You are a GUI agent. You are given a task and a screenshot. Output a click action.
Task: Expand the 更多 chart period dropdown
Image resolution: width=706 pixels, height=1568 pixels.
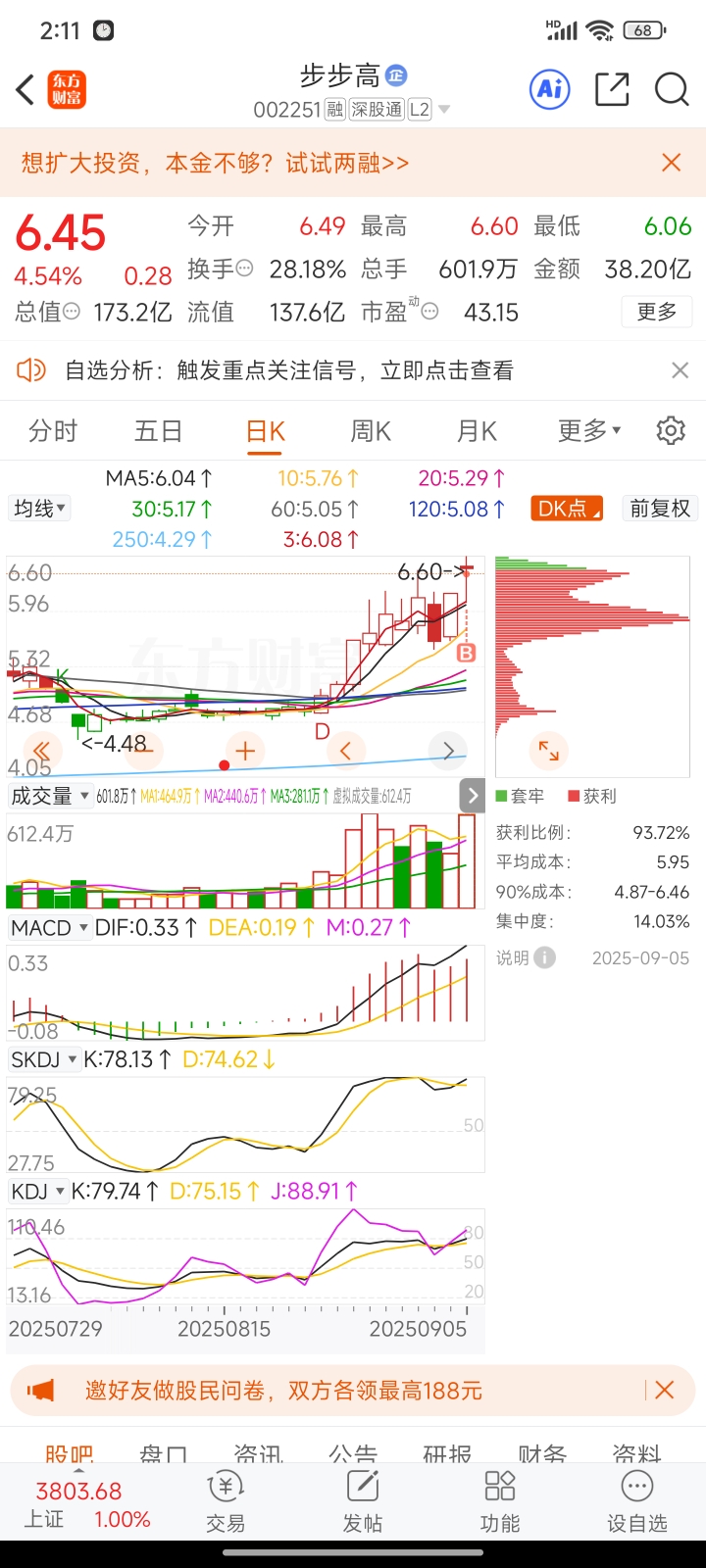tap(589, 431)
